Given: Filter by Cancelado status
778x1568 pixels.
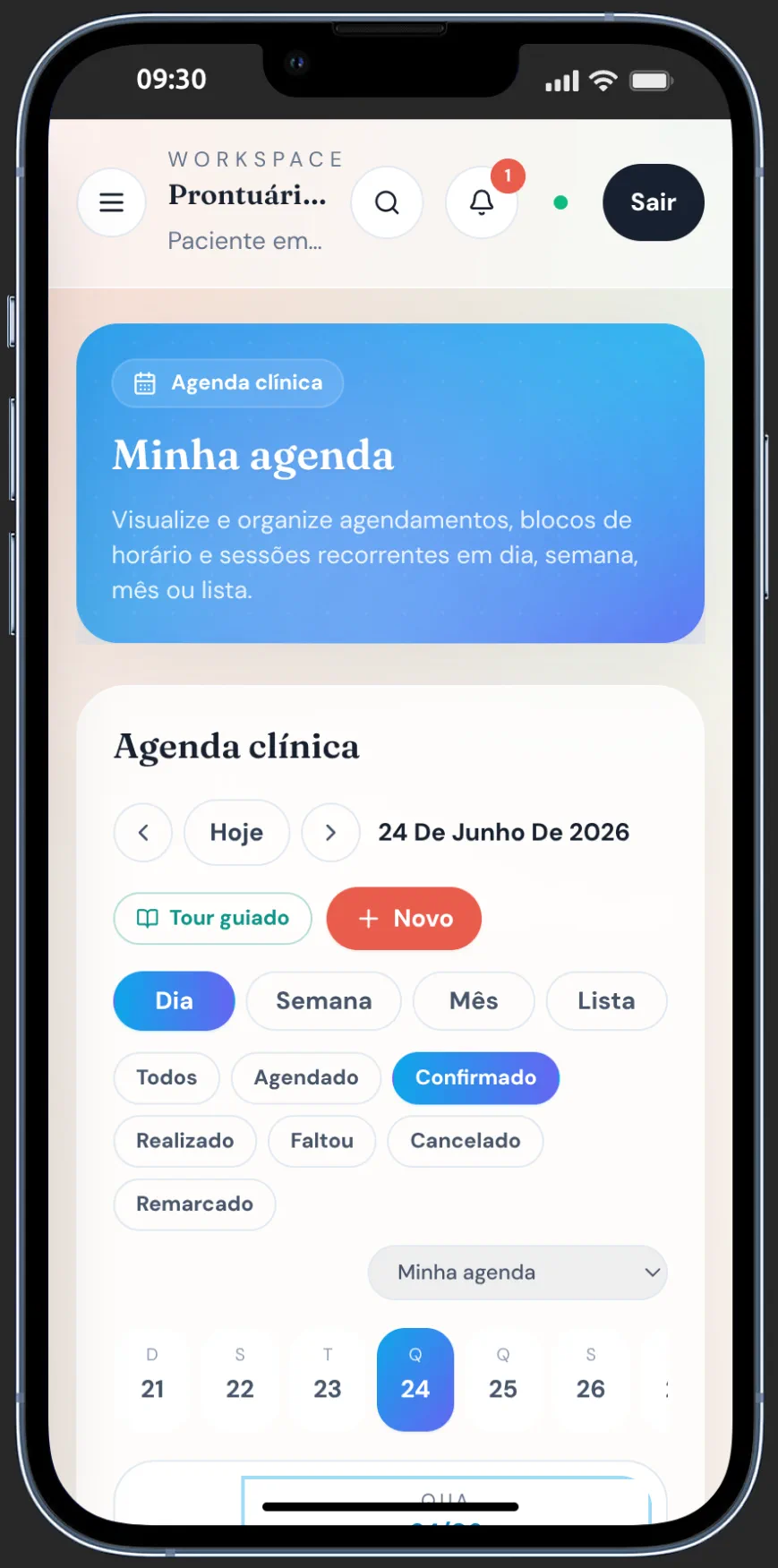Looking at the screenshot, I should tap(465, 1141).
